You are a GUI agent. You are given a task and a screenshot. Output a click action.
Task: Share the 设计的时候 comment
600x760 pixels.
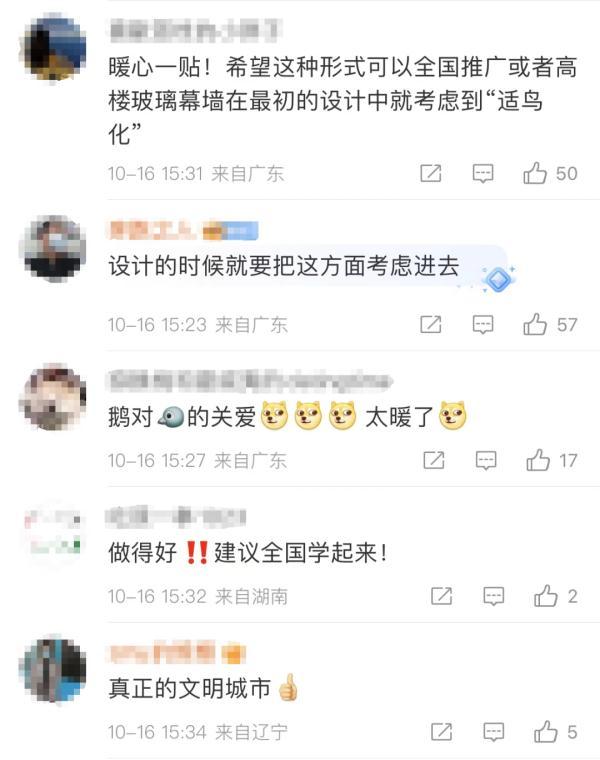pyautogui.click(x=431, y=324)
